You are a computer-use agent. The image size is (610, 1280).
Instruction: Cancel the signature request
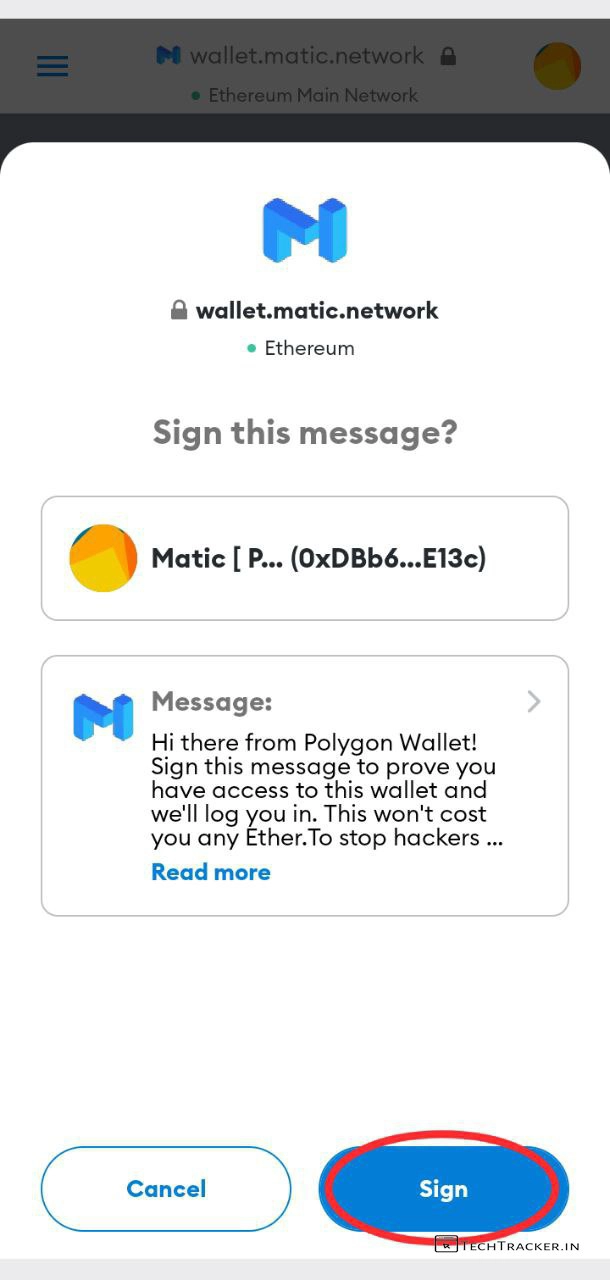[x=166, y=1189]
